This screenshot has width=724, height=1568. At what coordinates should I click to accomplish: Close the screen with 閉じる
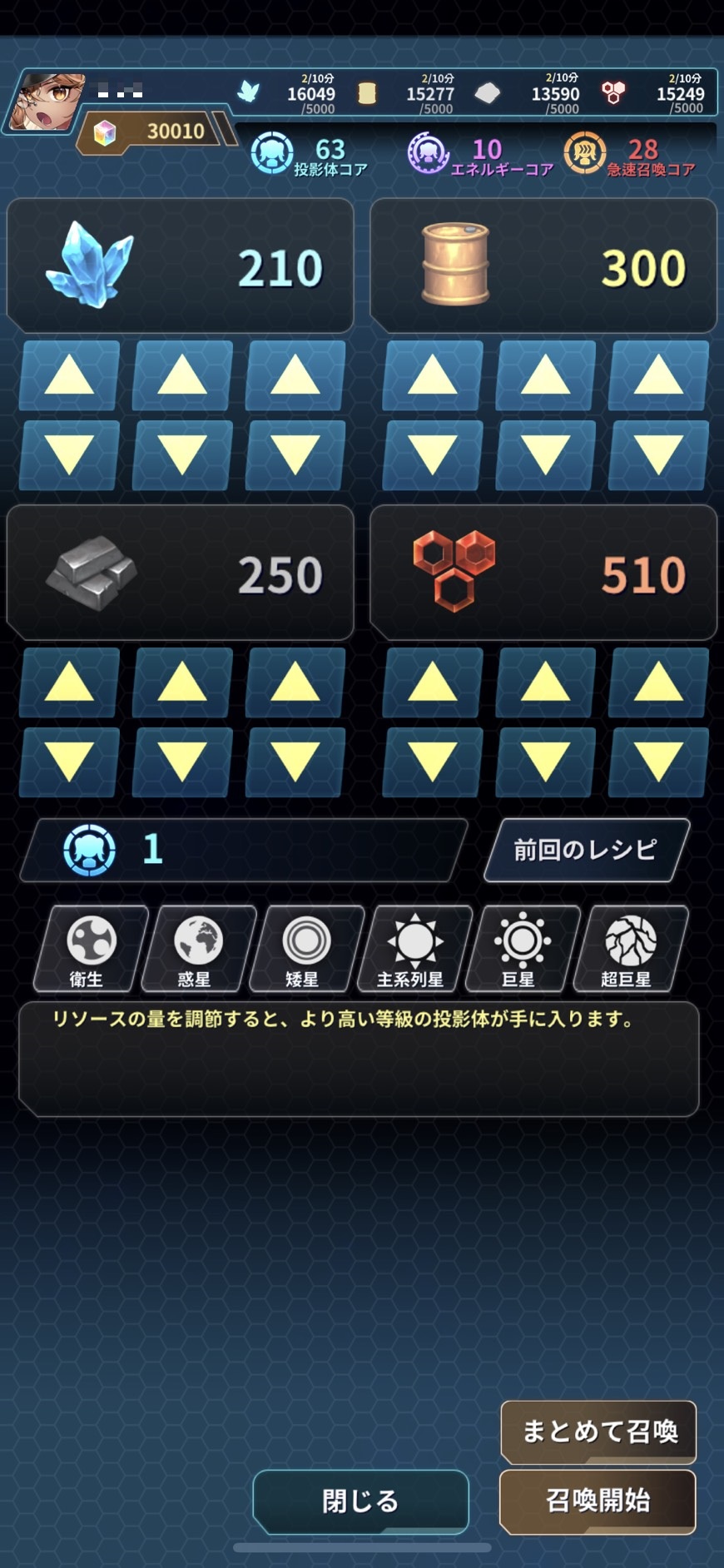pyautogui.click(x=360, y=1501)
